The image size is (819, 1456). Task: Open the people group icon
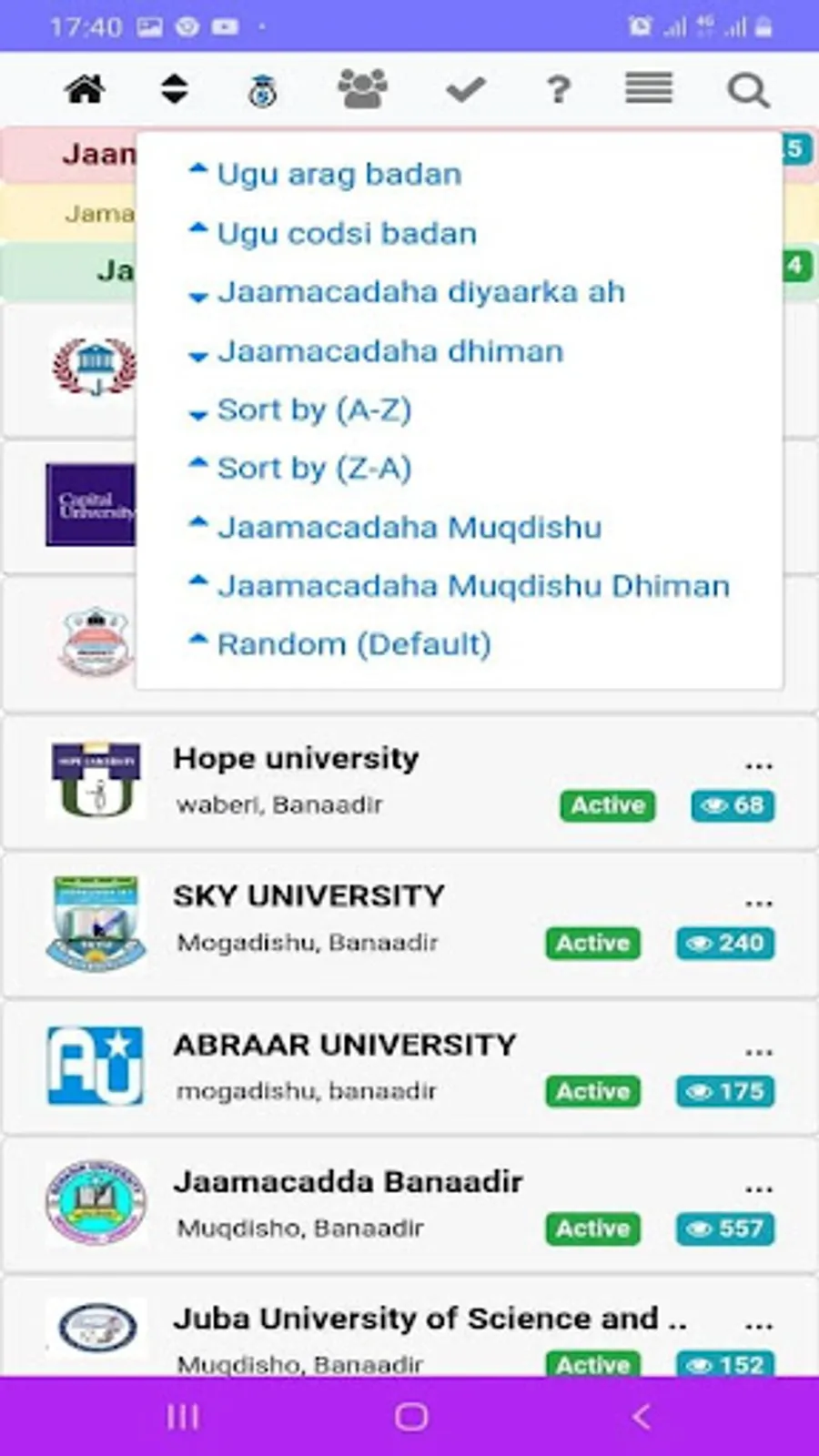pyautogui.click(x=362, y=90)
